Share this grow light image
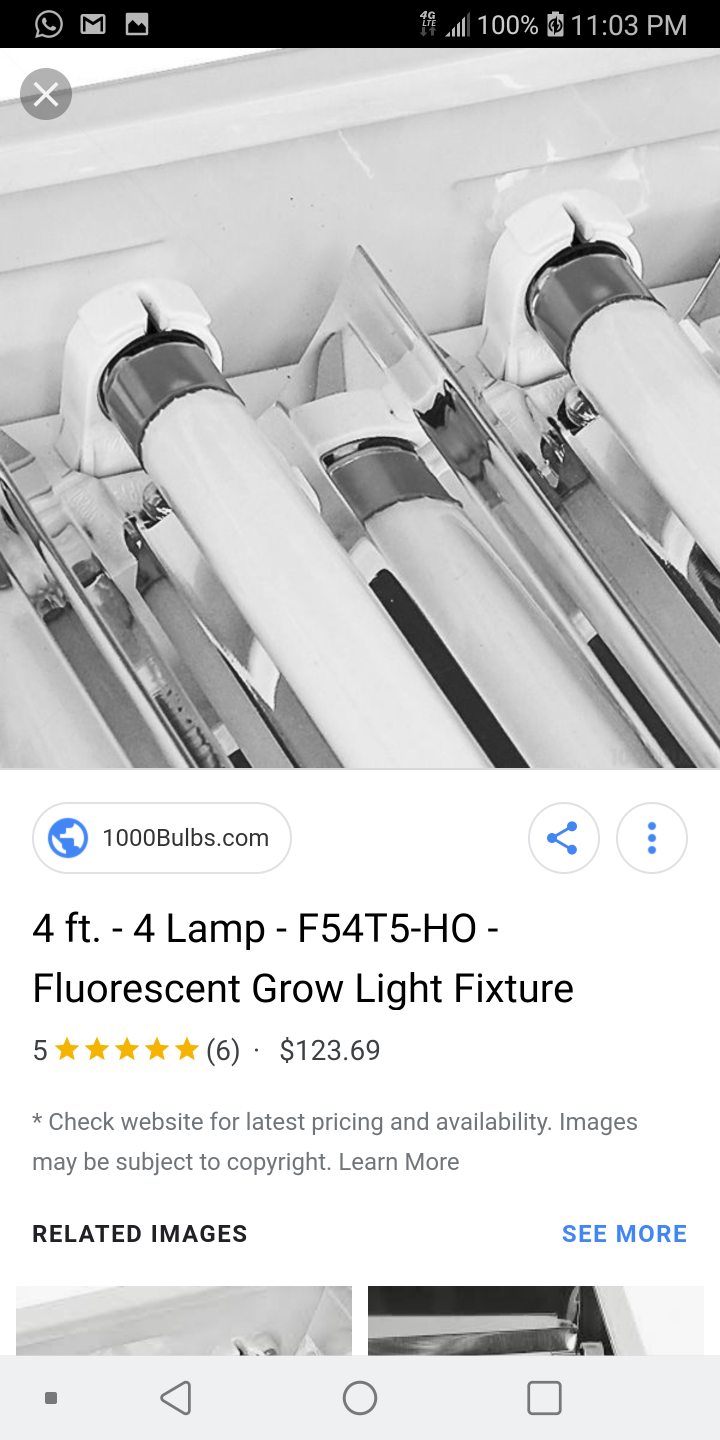This screenshot has height=1440, width=720. click(563, 838)
